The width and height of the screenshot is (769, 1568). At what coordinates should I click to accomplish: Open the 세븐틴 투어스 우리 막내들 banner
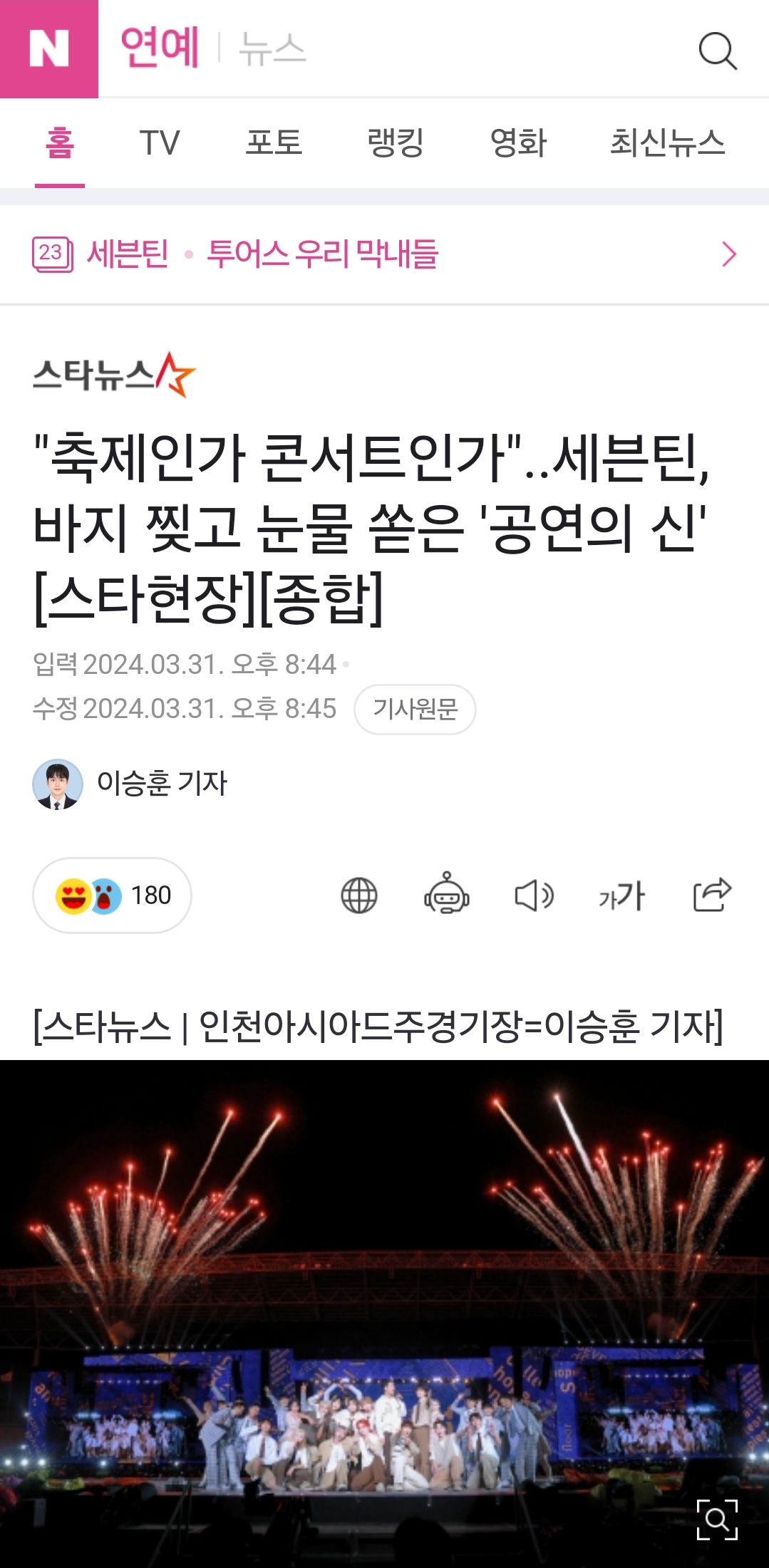point(384,254)
